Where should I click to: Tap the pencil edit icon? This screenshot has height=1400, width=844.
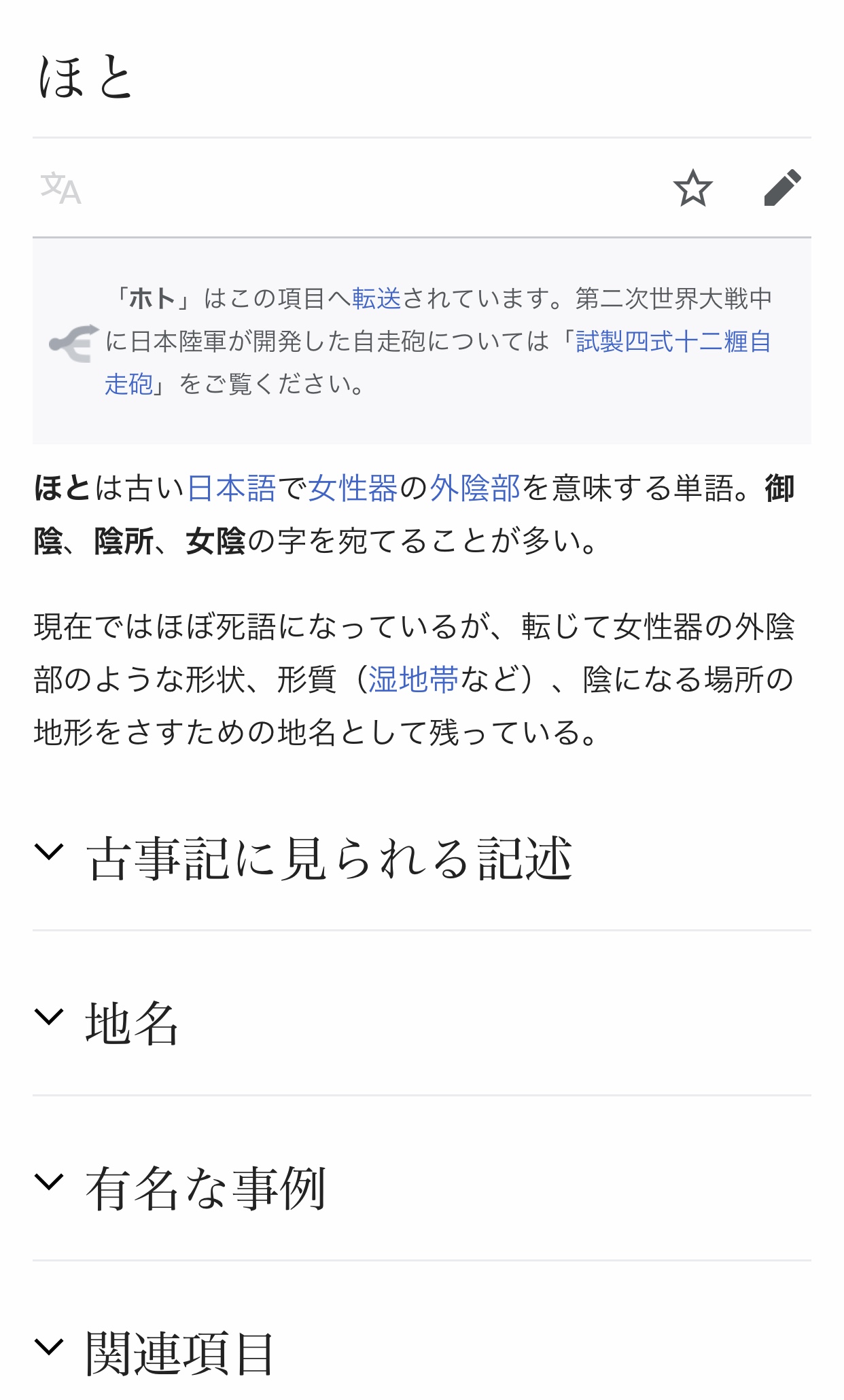pyautogui.click(x=782, y=188)
